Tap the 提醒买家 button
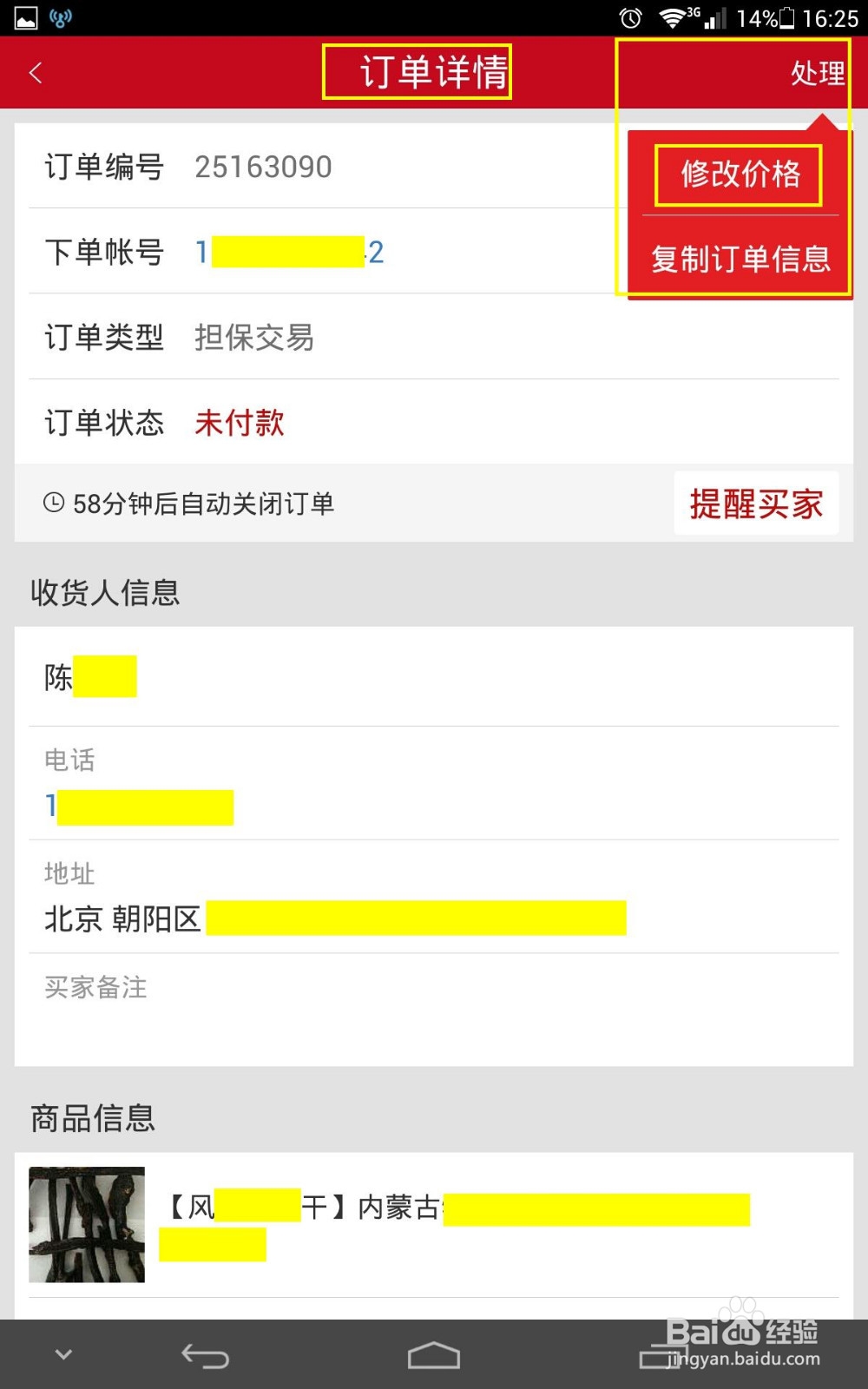This screenshot has width=868, height=1389. click(755, 504)
